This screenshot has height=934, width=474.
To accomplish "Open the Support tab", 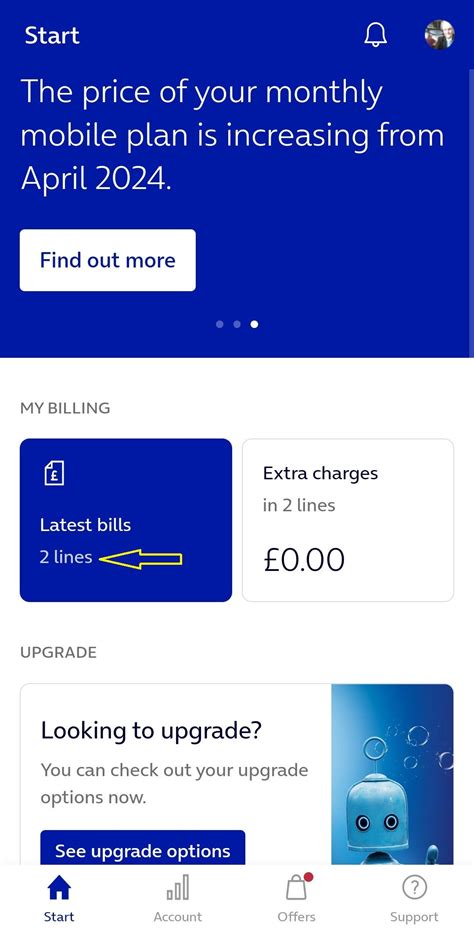I will pyautogui.click(x=414, y=898).
